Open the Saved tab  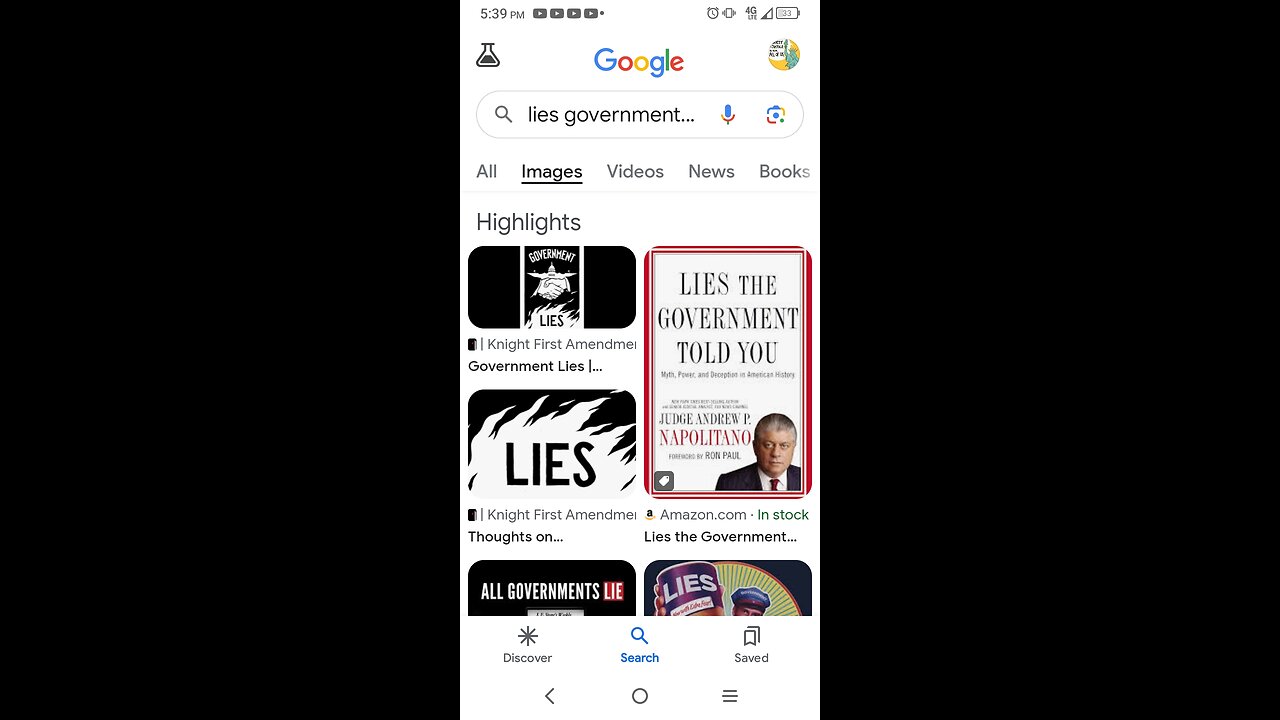point(751,644)
